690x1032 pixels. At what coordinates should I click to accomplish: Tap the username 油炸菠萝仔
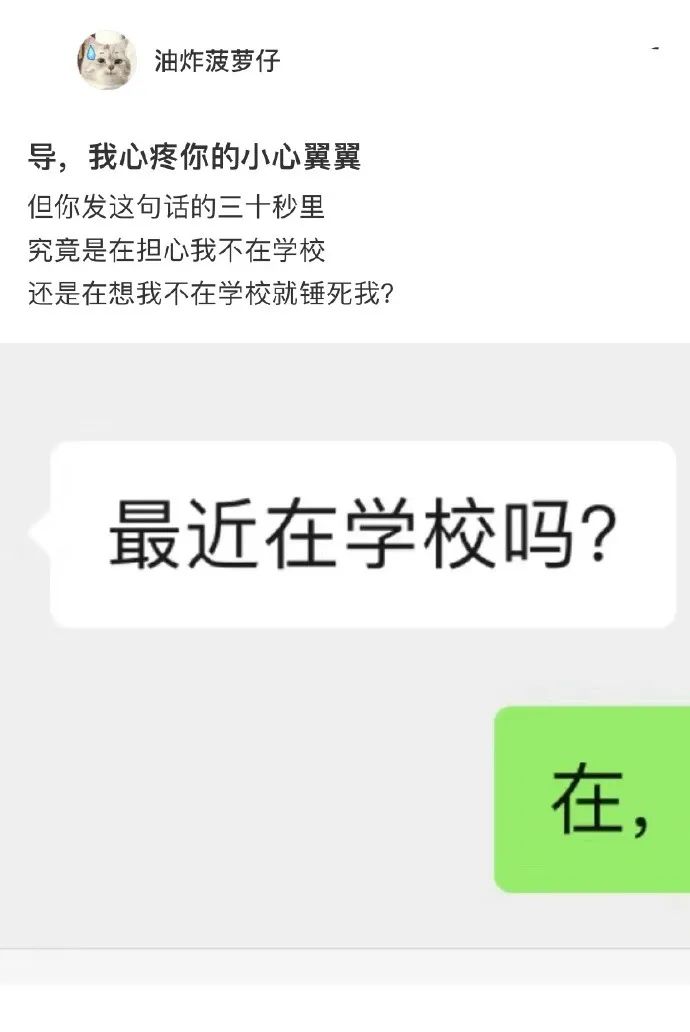[217, 61]
